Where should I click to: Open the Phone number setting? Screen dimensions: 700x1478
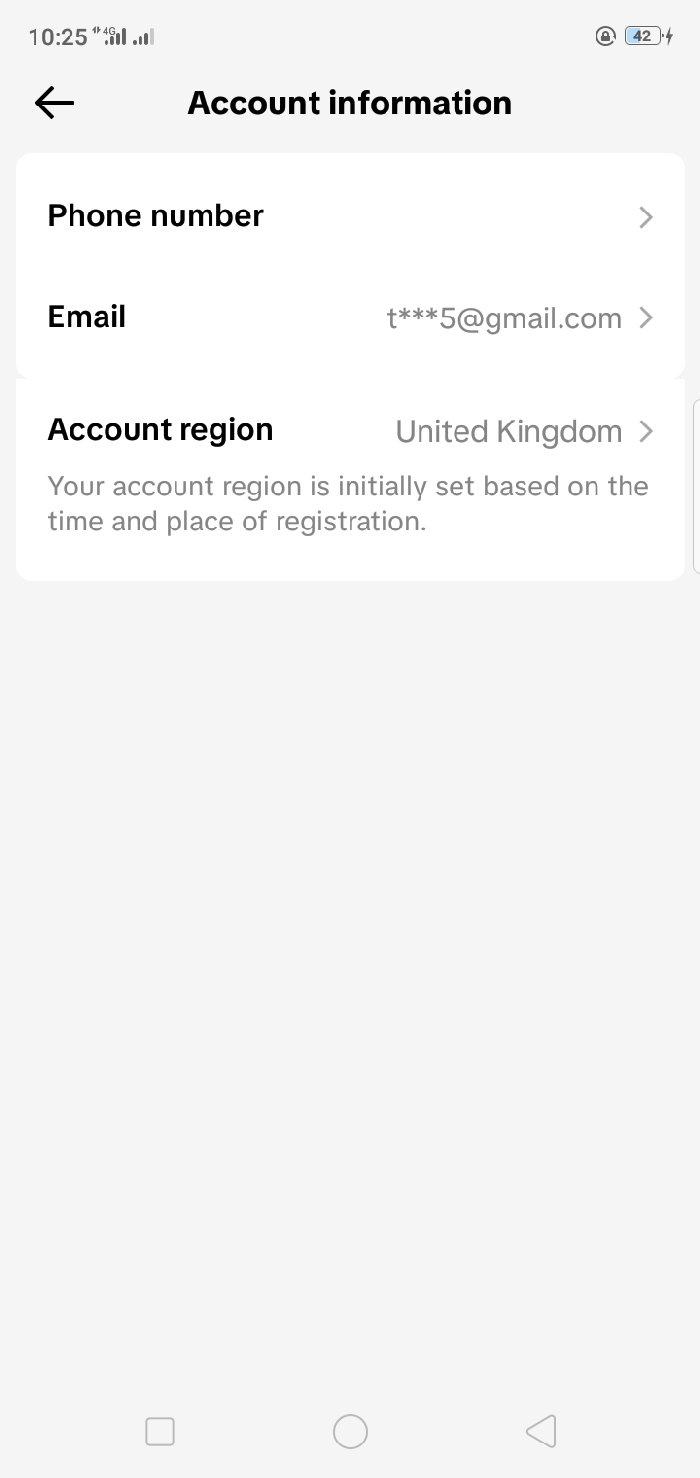pos(350,216)
